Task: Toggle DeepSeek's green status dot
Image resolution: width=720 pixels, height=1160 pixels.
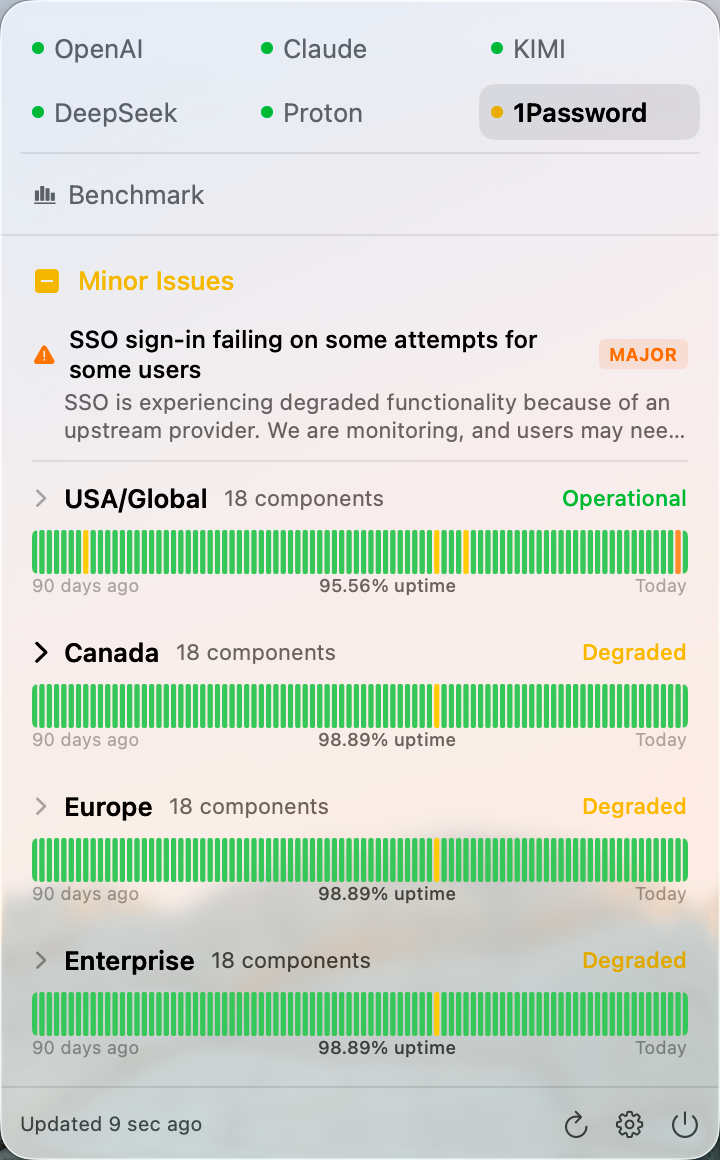Action: point(38,112)
